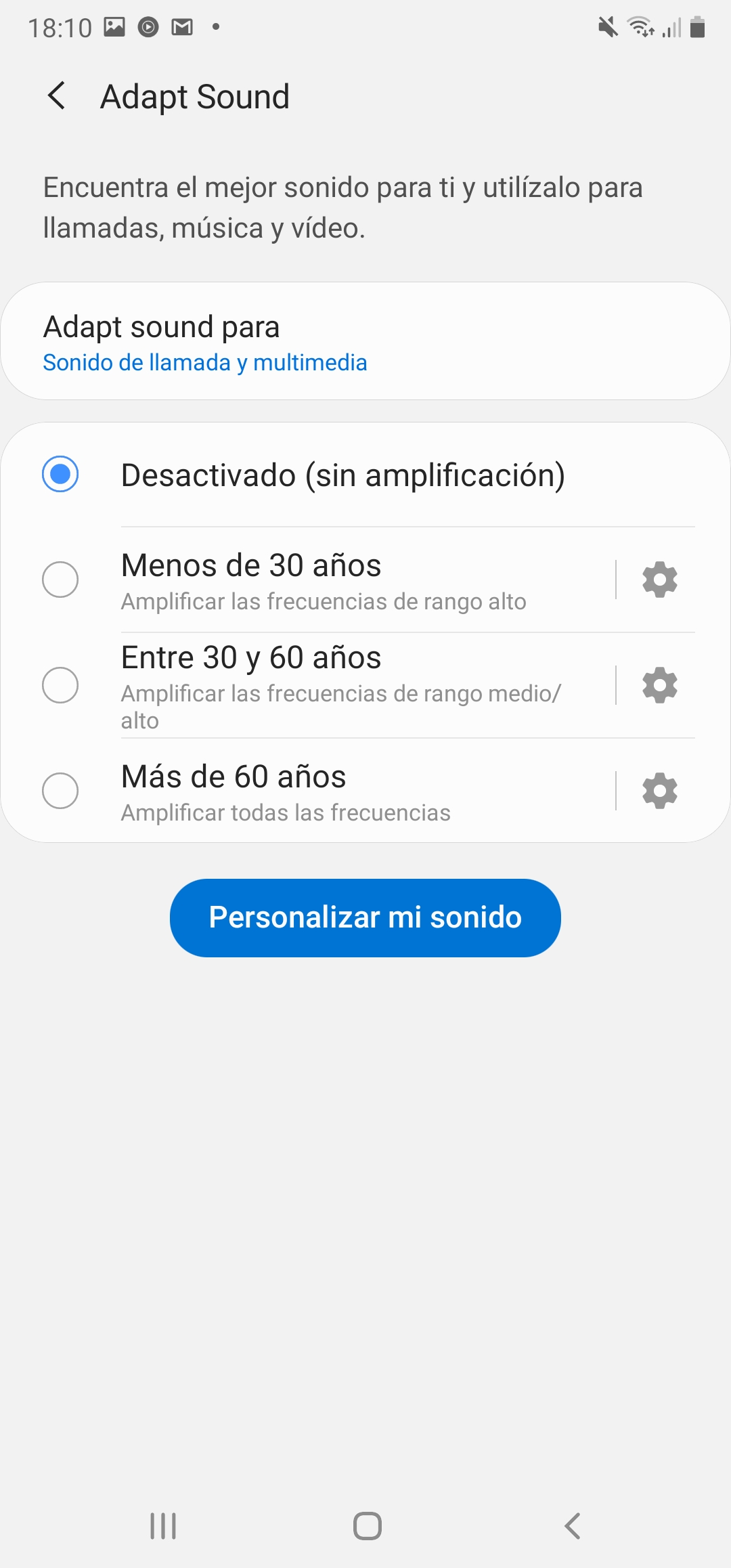Open settings gear for 'Menos de 30 años'
This screenshot has height=1568, width=731.
[660, 580]
